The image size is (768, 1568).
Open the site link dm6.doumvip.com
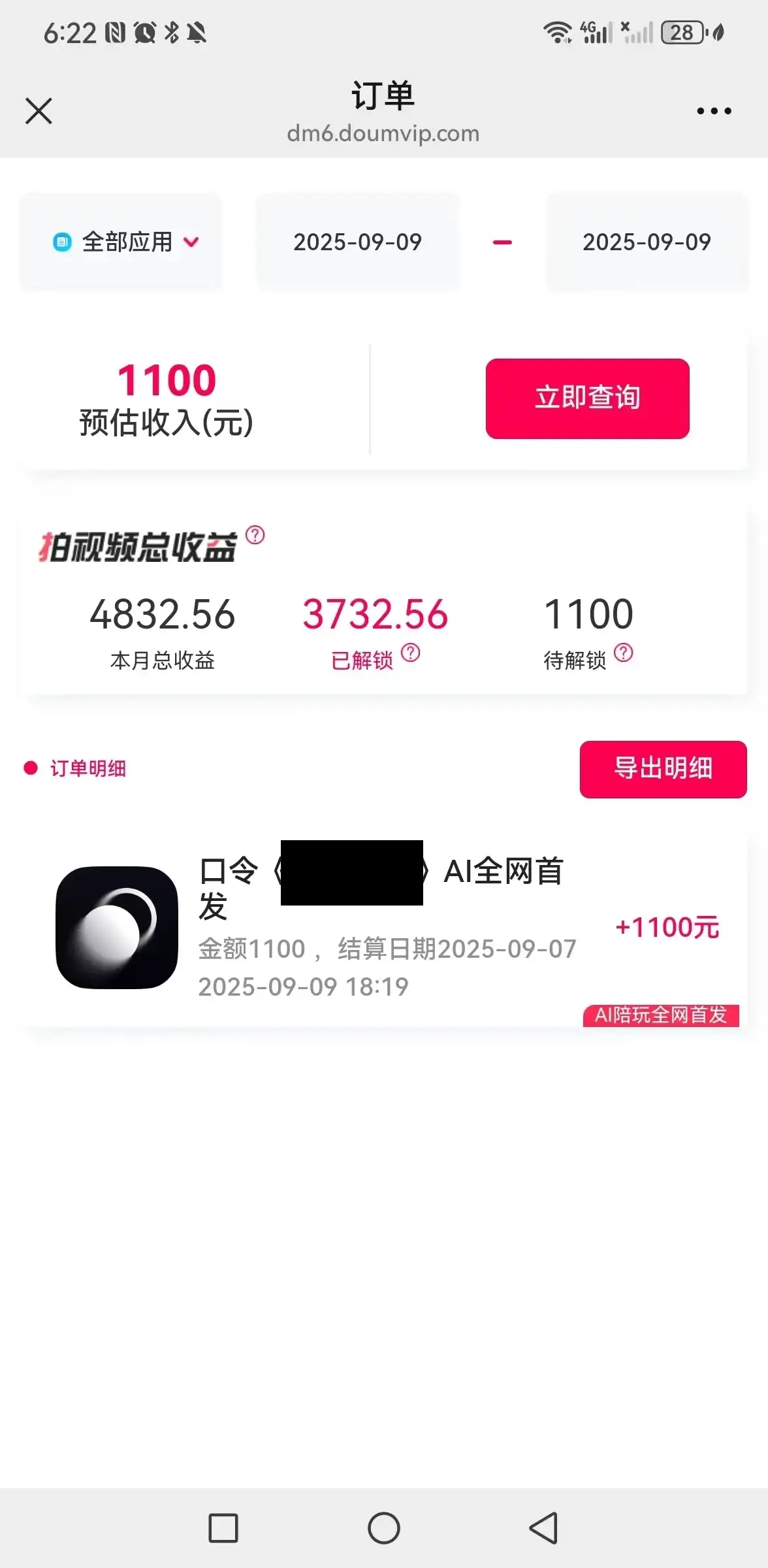click(383, 133)
